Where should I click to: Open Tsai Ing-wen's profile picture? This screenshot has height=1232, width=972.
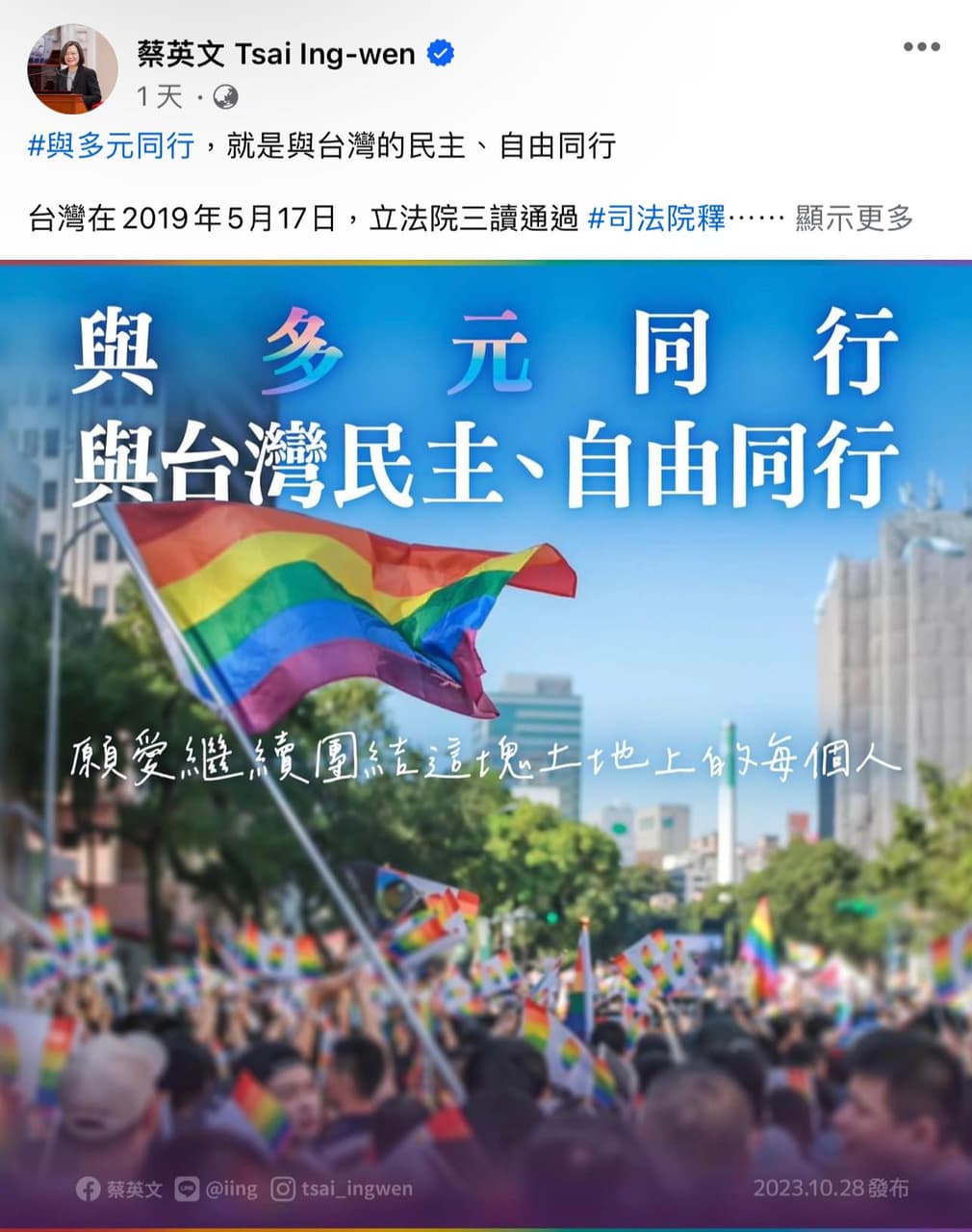72,70
